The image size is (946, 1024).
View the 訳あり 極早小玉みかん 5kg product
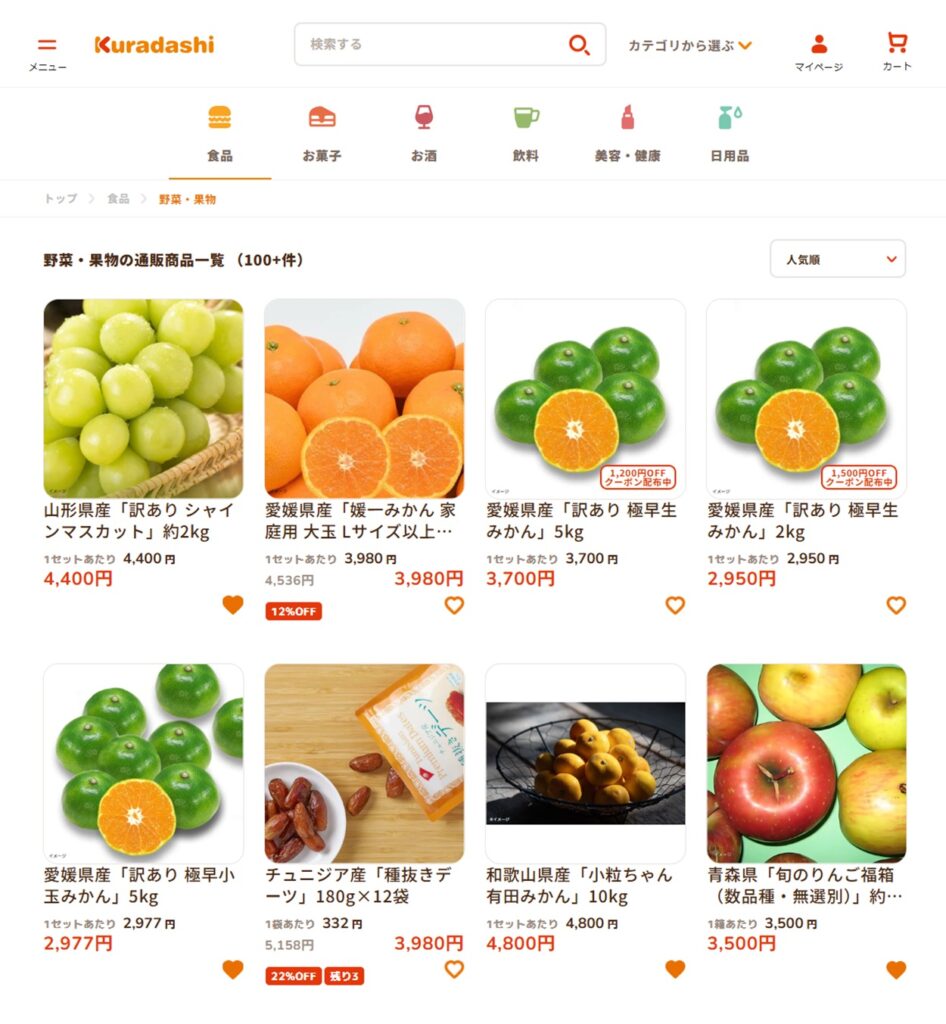(x=143, y=763)
